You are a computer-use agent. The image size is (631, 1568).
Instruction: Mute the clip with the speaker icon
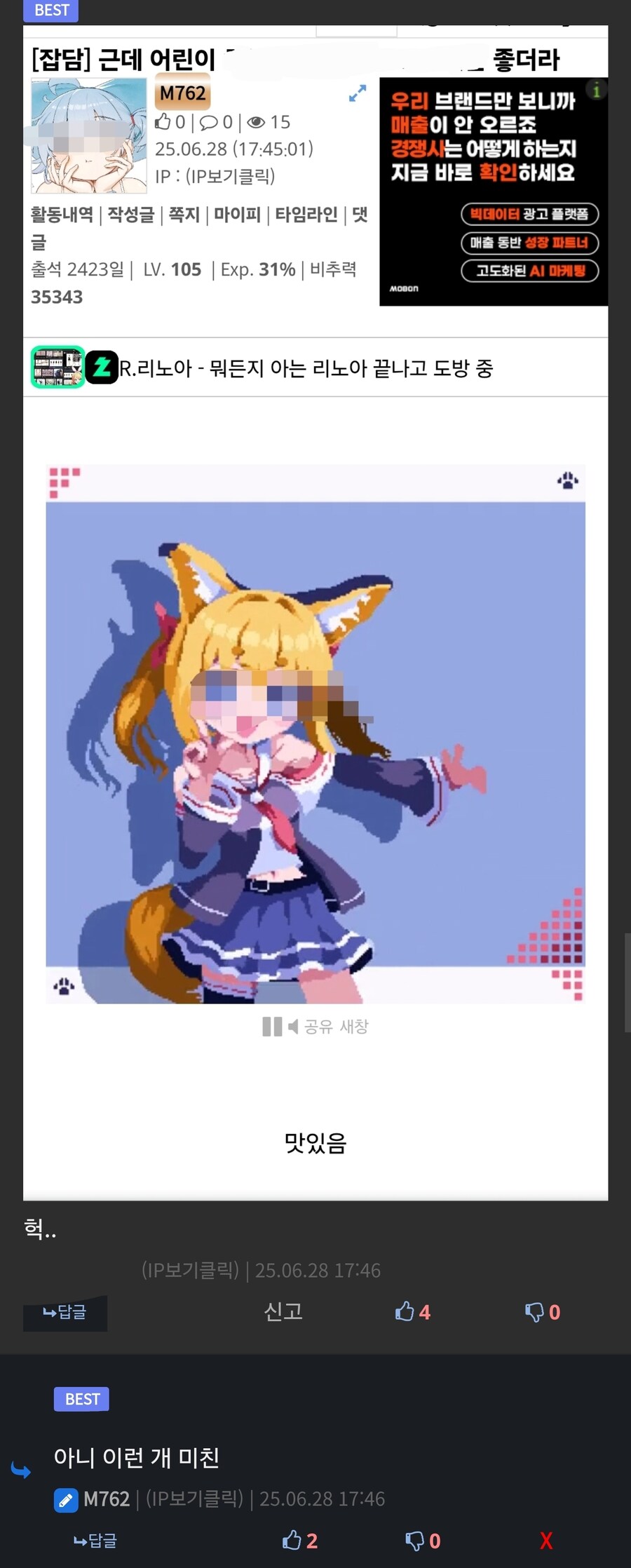point(293,1027)
